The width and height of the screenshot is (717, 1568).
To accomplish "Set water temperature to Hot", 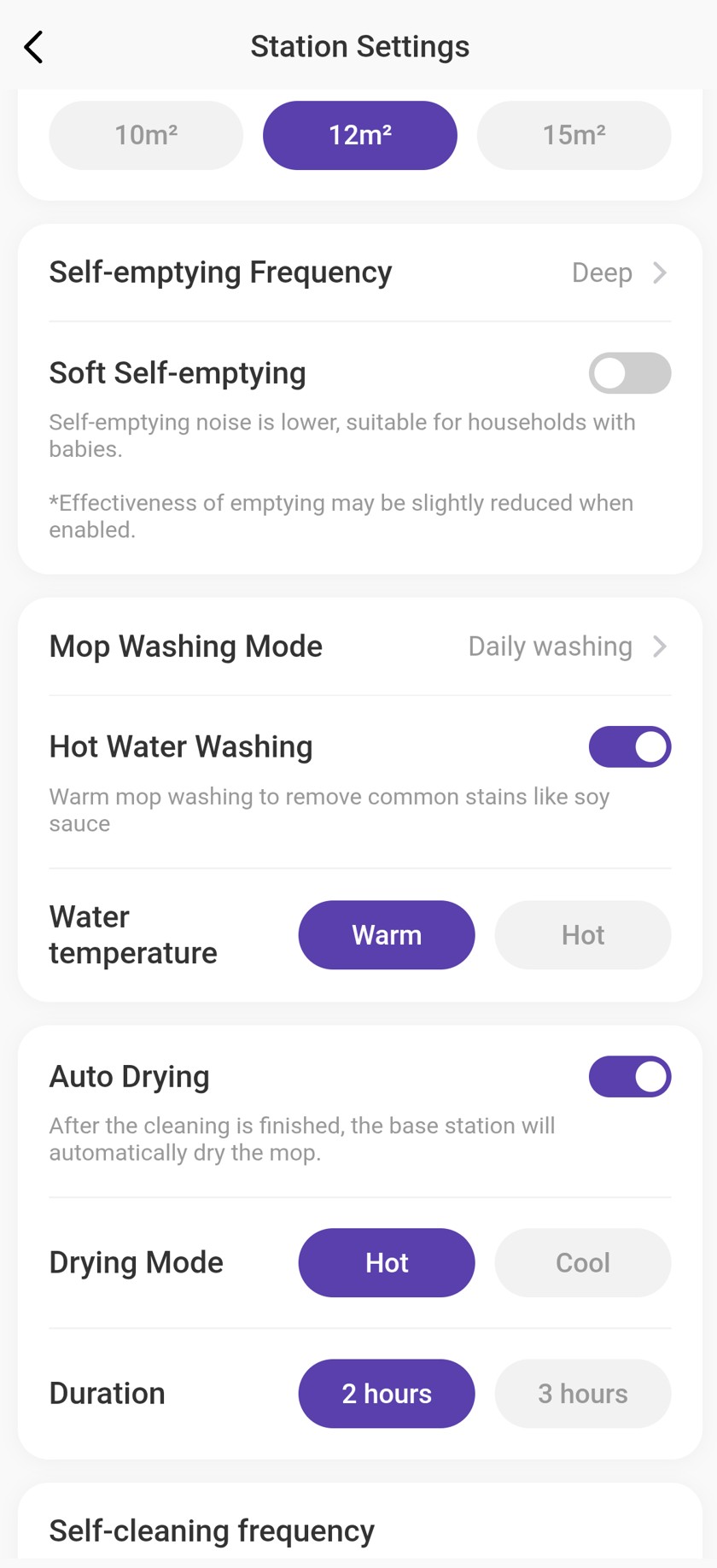I will tap(582, 935).
